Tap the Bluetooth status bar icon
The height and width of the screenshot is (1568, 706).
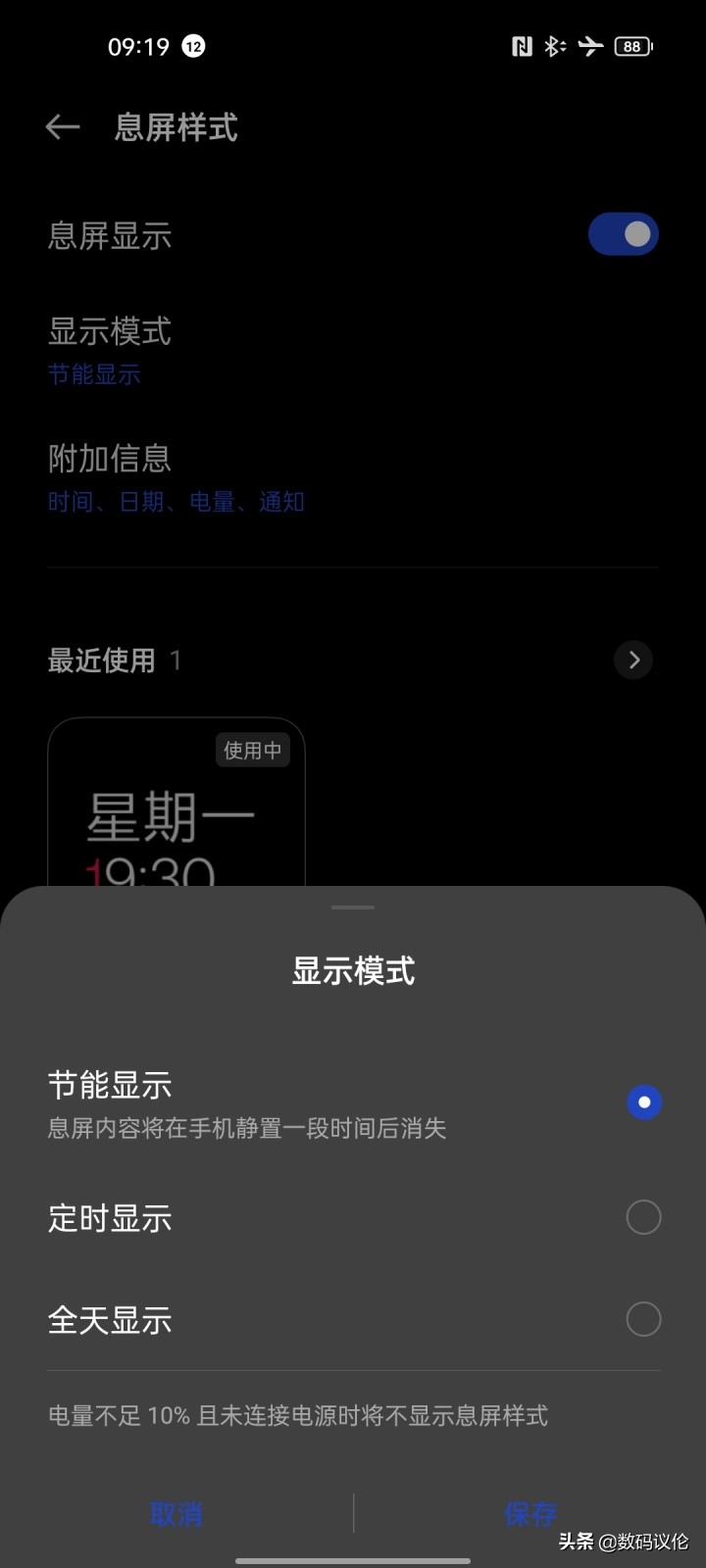554,46
